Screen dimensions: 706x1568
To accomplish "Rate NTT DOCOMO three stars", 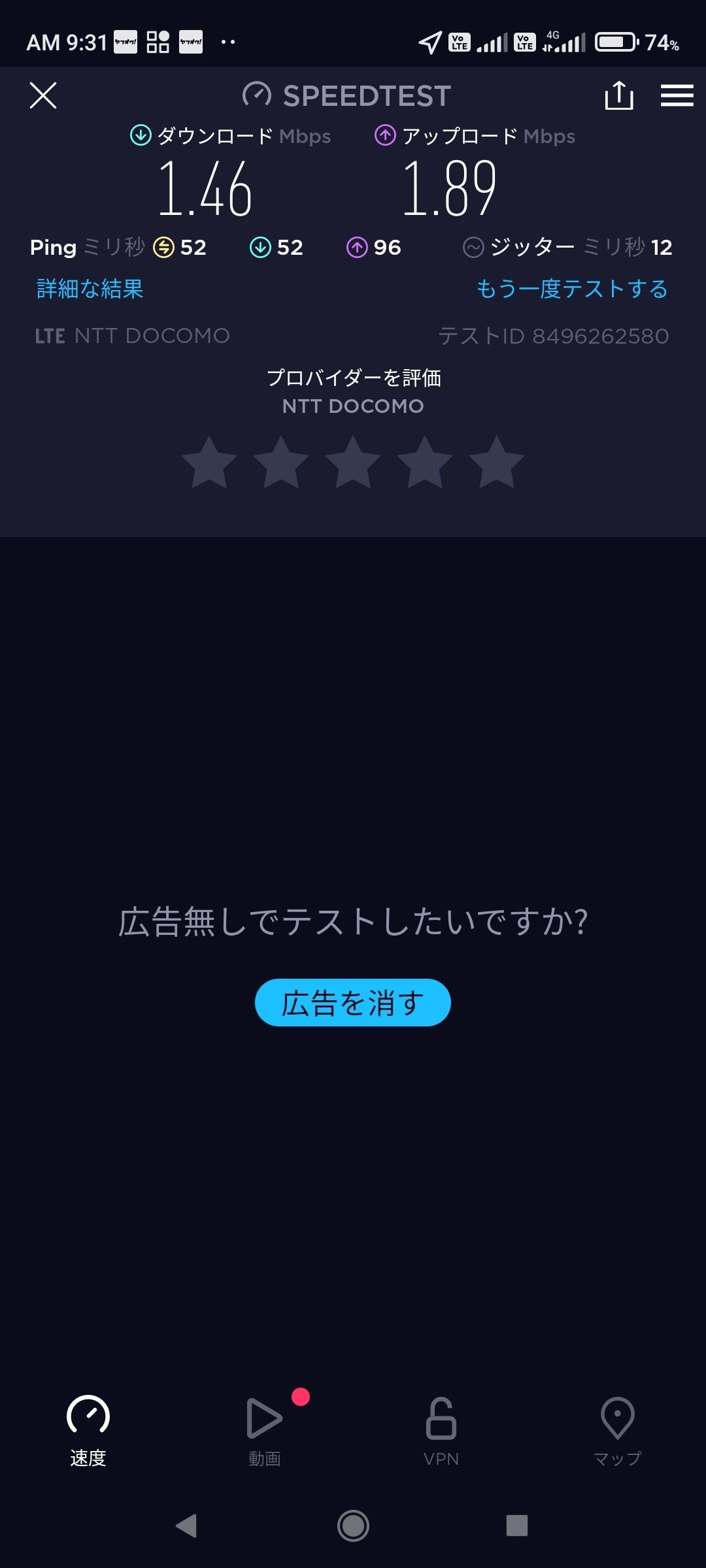I will (x=353, y=463).
